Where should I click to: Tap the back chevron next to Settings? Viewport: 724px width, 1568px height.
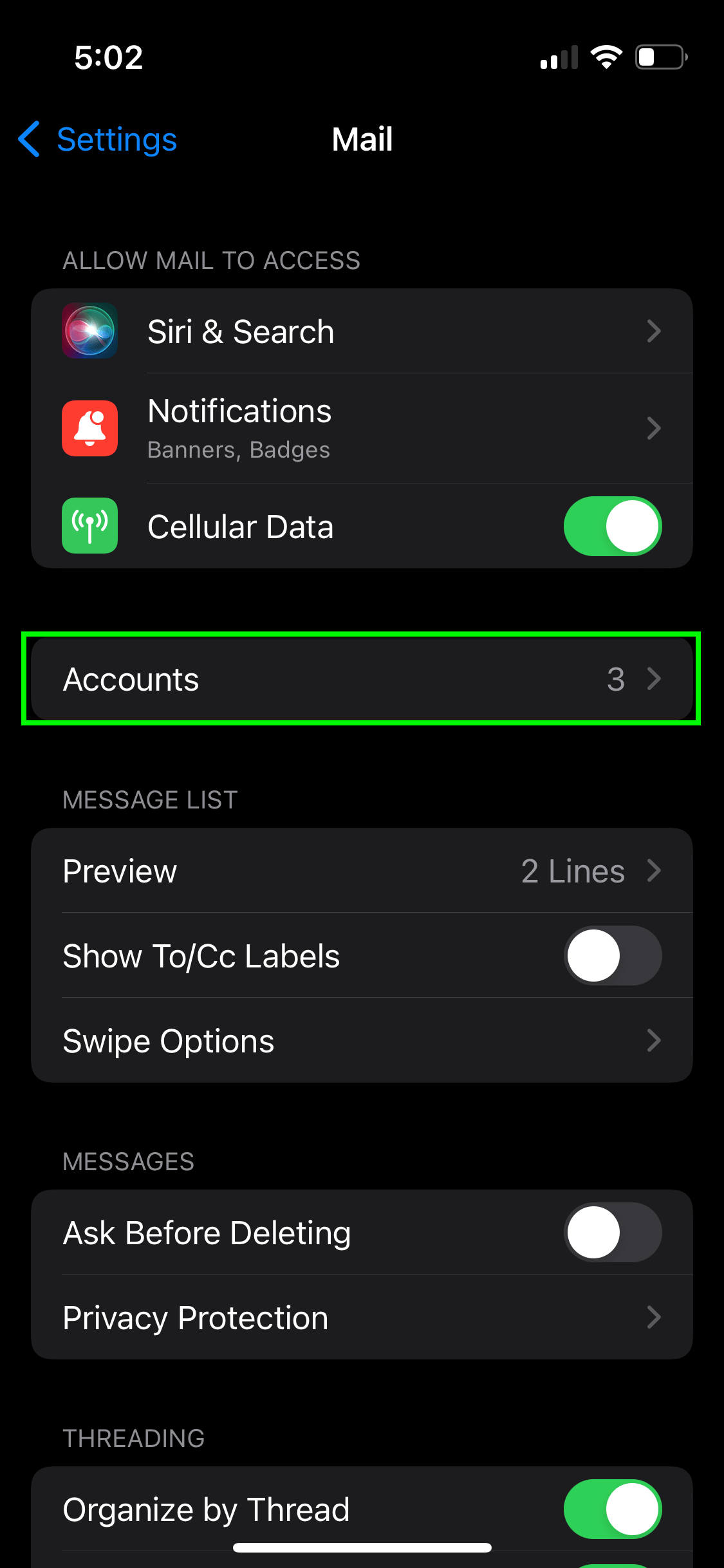pyautogui.click(x=28, y=139)
